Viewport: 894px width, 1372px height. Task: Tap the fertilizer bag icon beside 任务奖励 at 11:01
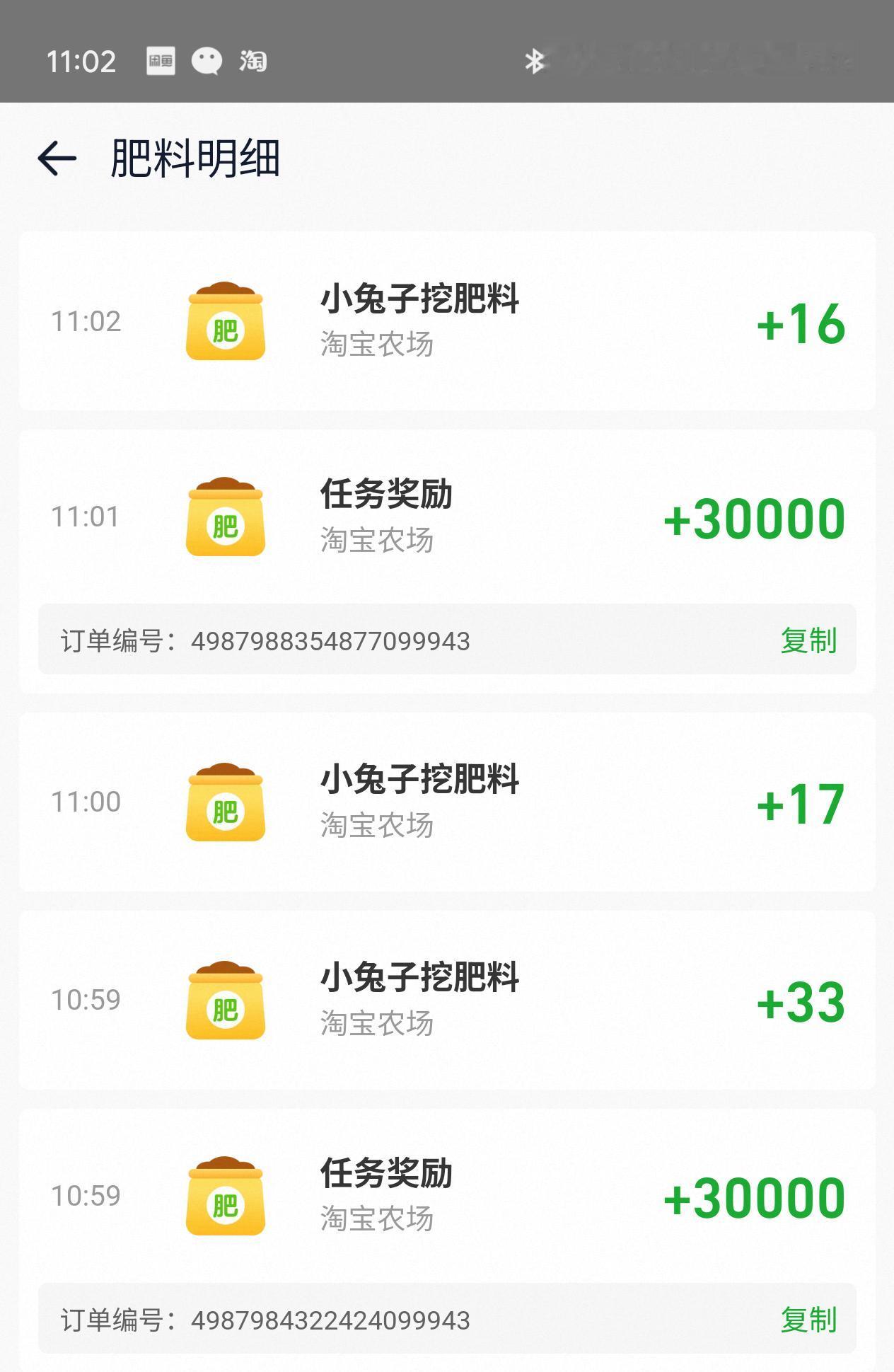click(x=223, y=516)
